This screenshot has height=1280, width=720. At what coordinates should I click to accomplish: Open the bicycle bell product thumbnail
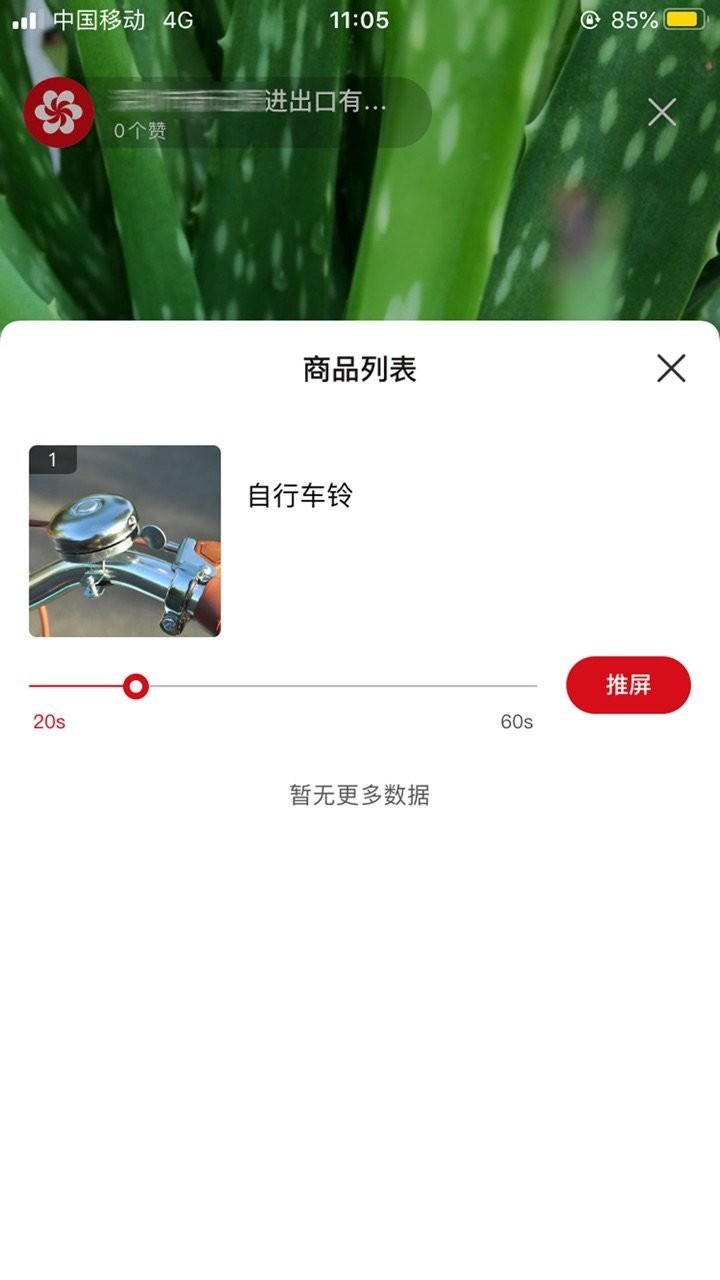(x=123, y=541)
